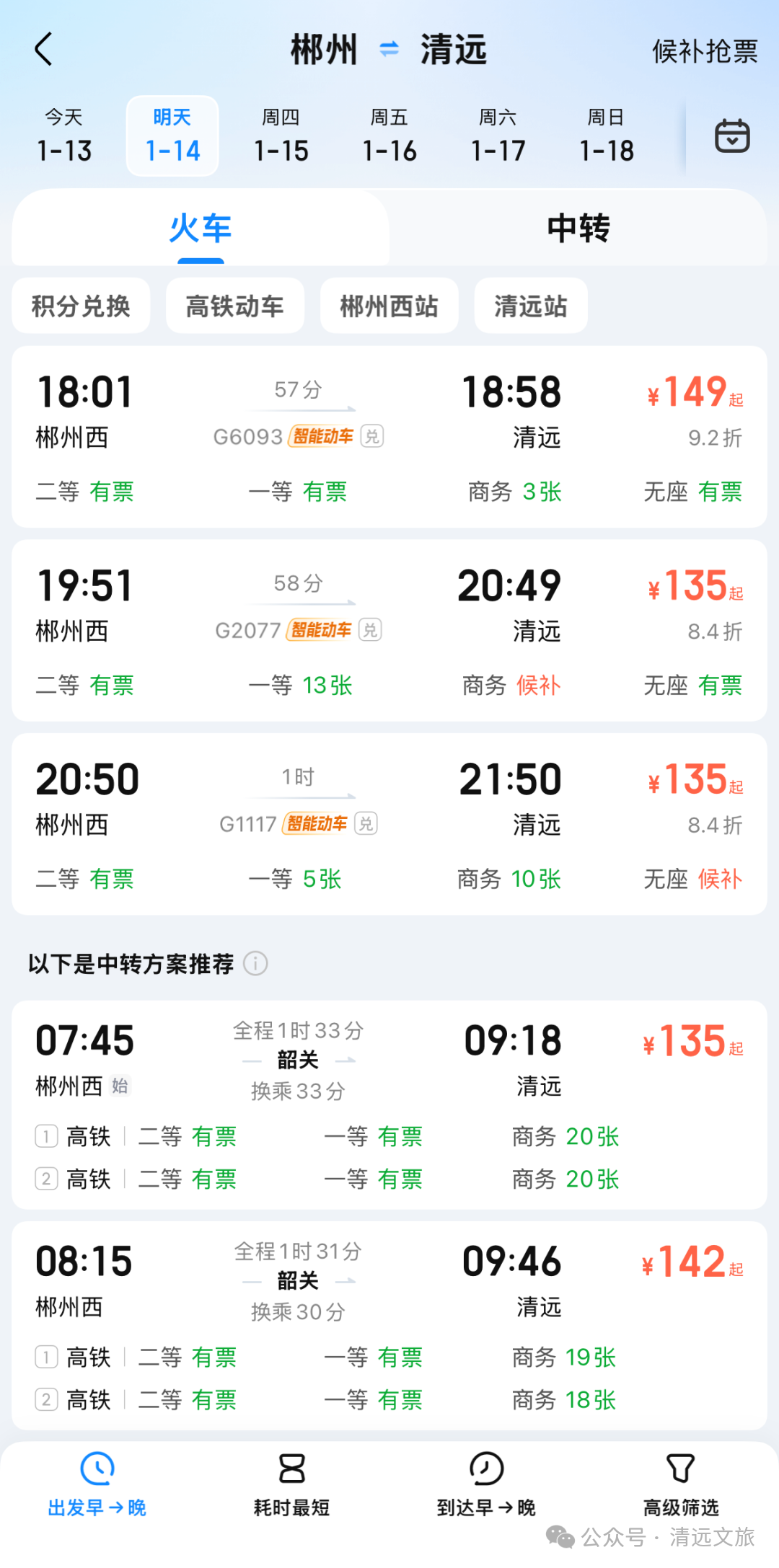Viewport: 779px width, 1568px height.
Task: Choose Thursday 1-15
Action: (x=281, y=136)
